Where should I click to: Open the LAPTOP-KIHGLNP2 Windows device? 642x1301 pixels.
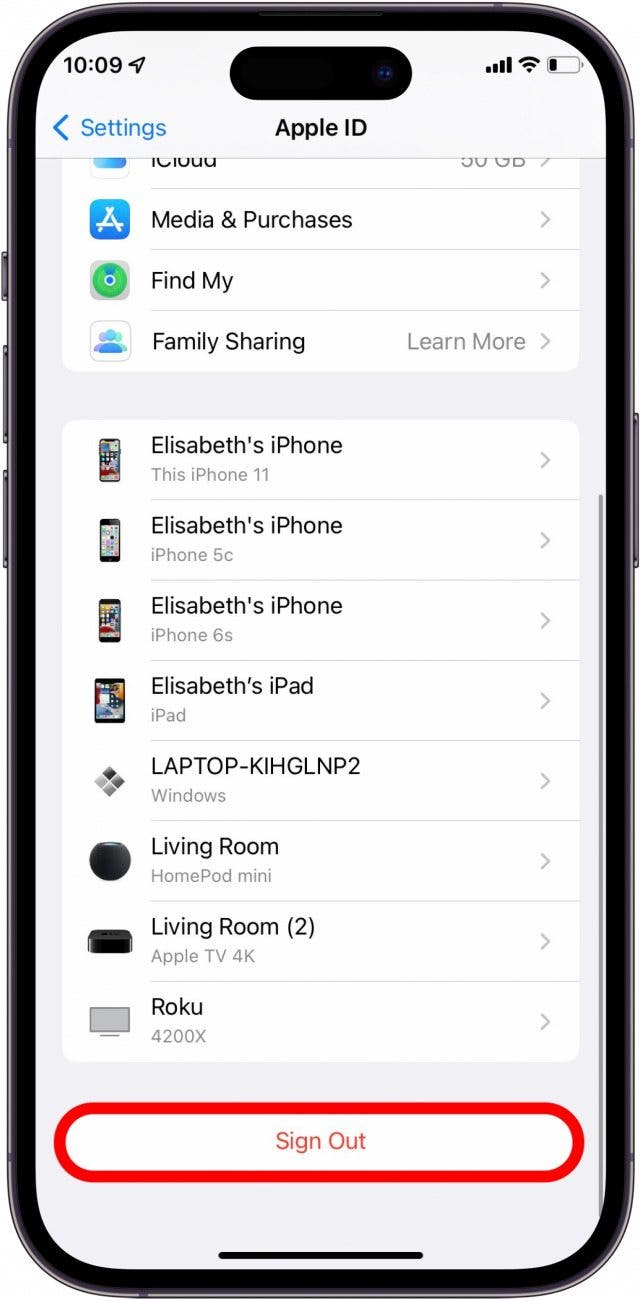click(320, 780)
